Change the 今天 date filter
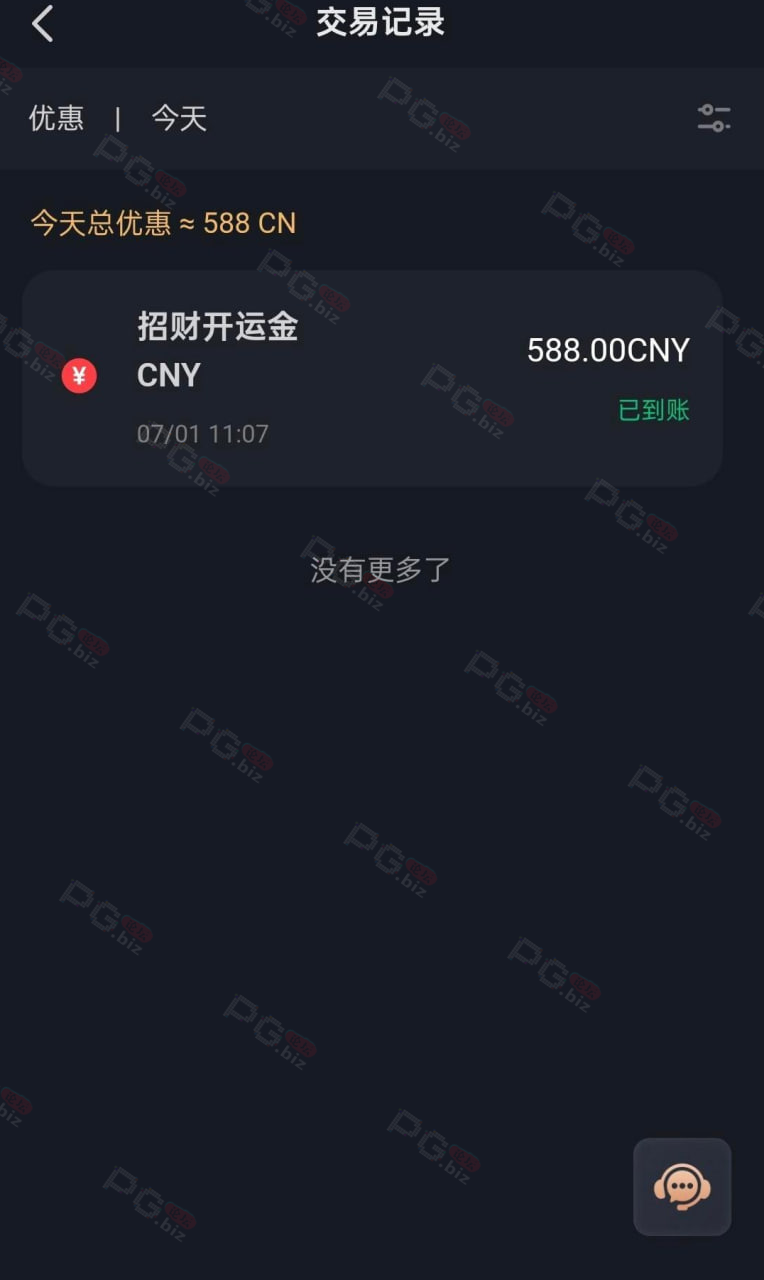The height and width of the screenshot is (1280, 764). pyautogui.click(x=179, y=119)
